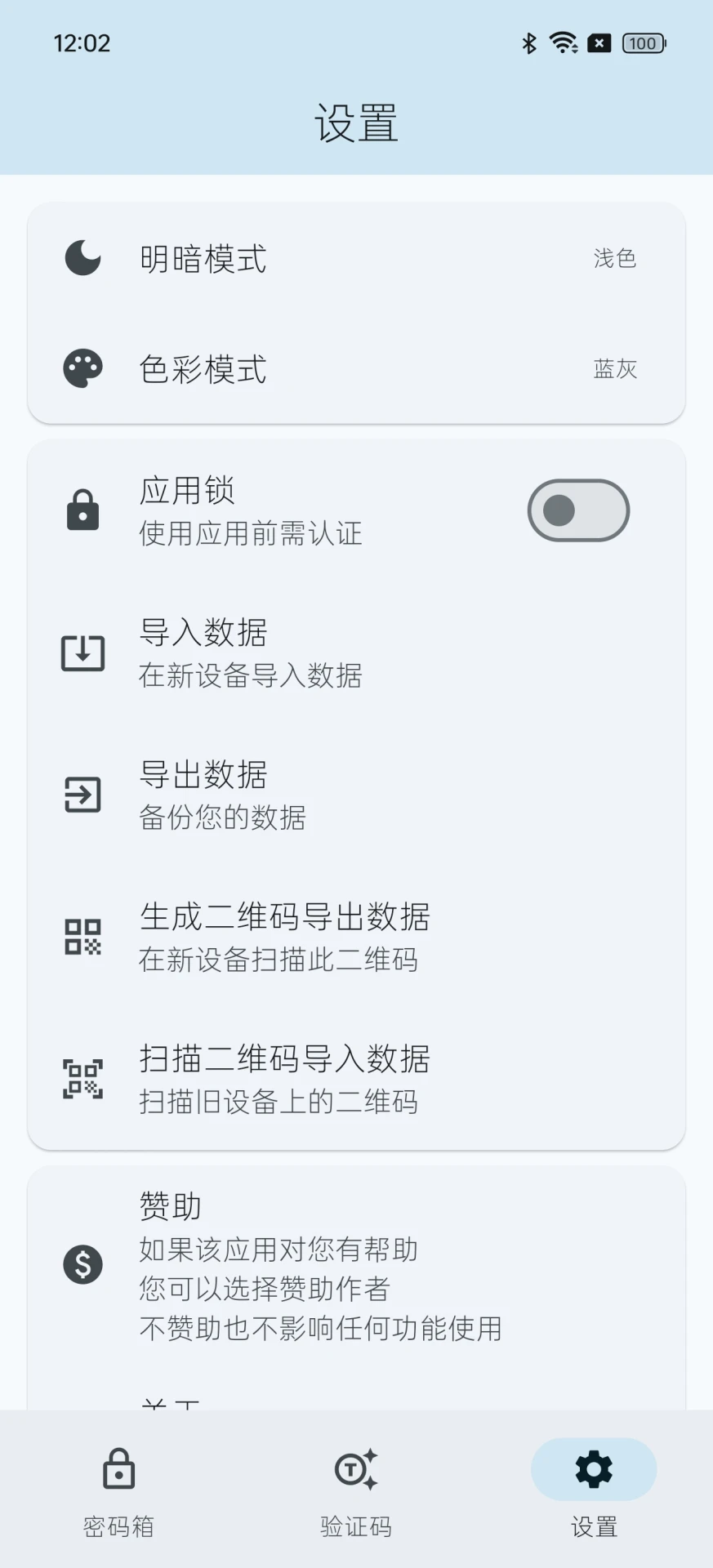Toggle app lock authentication on
713x1568 pixels.
(578, 510)
